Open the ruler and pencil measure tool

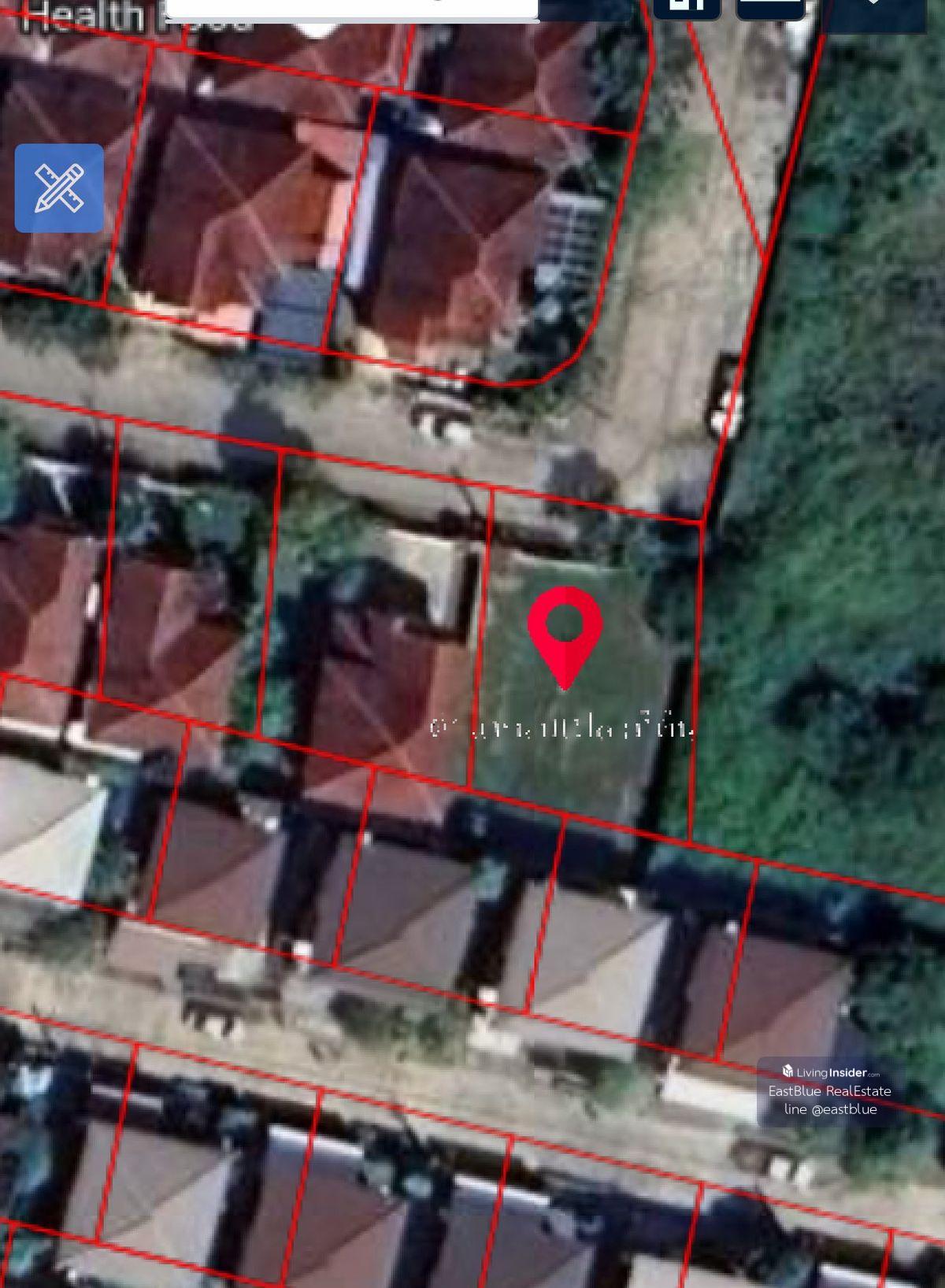click(59, 188)
